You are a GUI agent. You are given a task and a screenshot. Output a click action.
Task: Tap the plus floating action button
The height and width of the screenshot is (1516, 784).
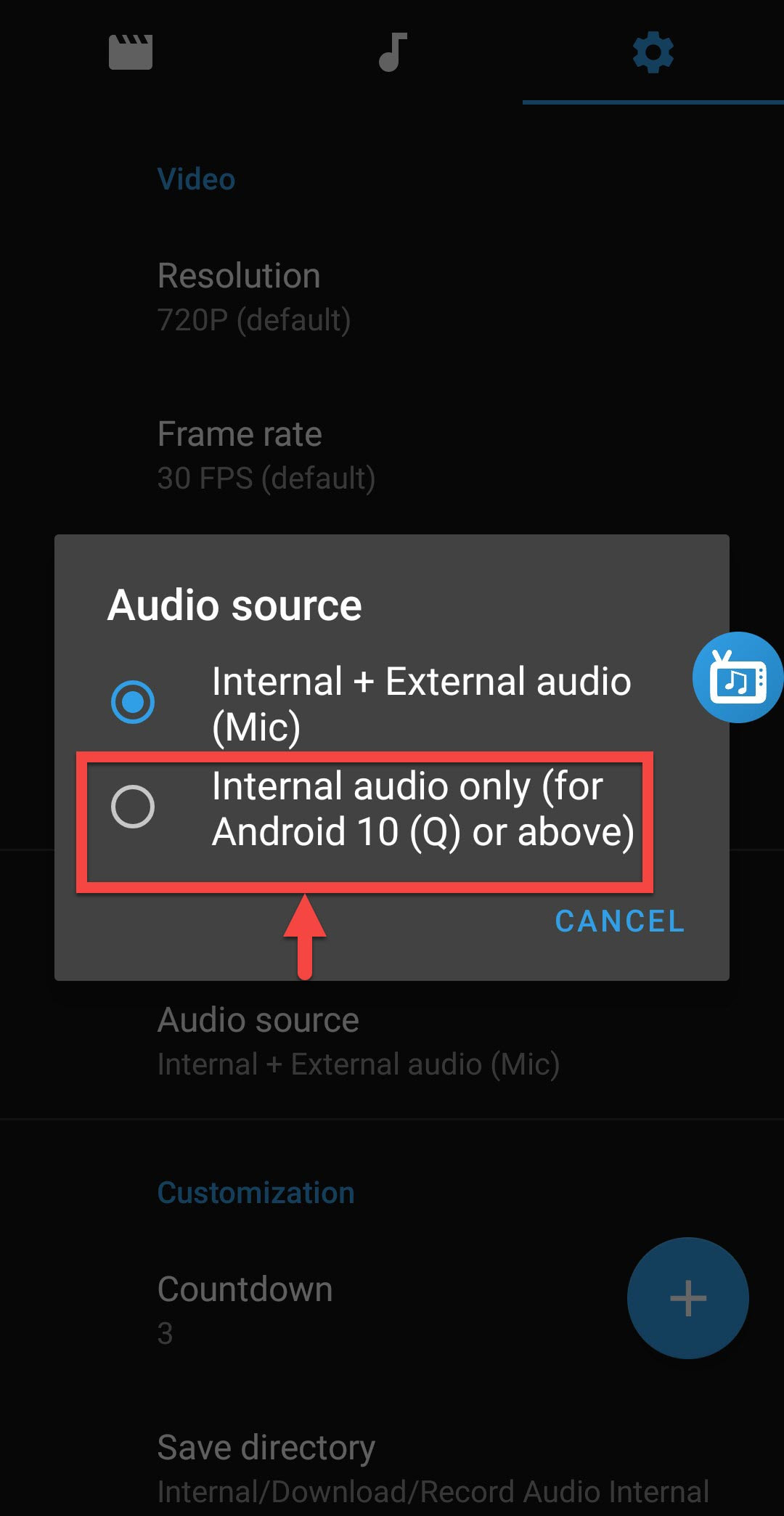(687, 1298)
